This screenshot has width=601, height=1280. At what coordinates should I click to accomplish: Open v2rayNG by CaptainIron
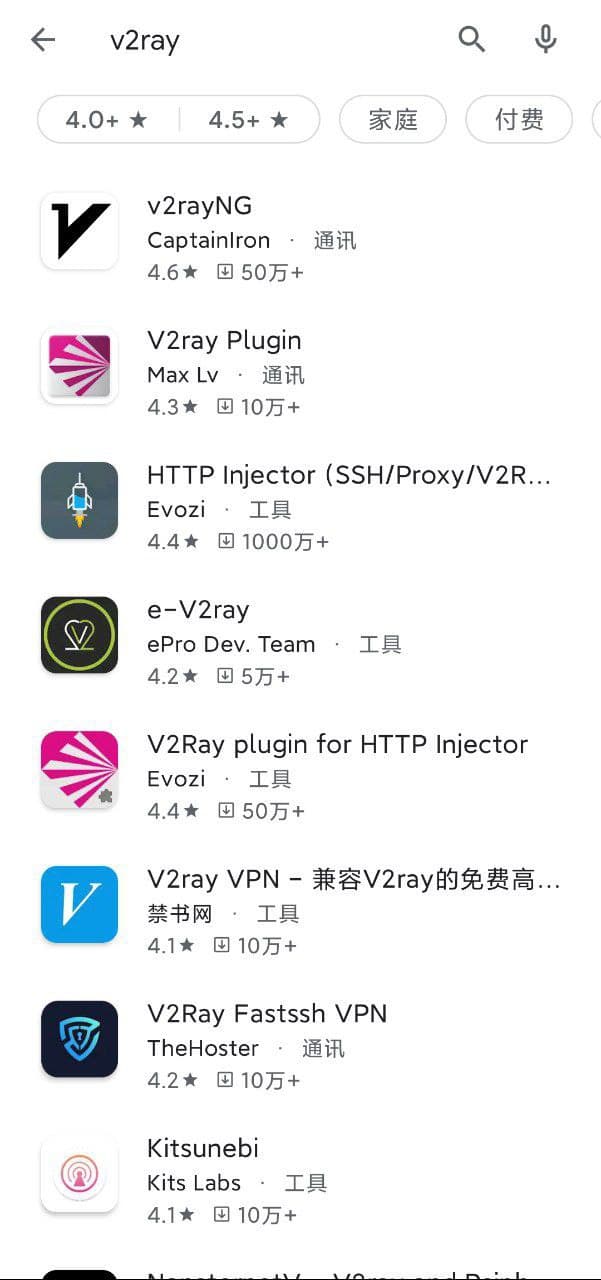(300, 238)
